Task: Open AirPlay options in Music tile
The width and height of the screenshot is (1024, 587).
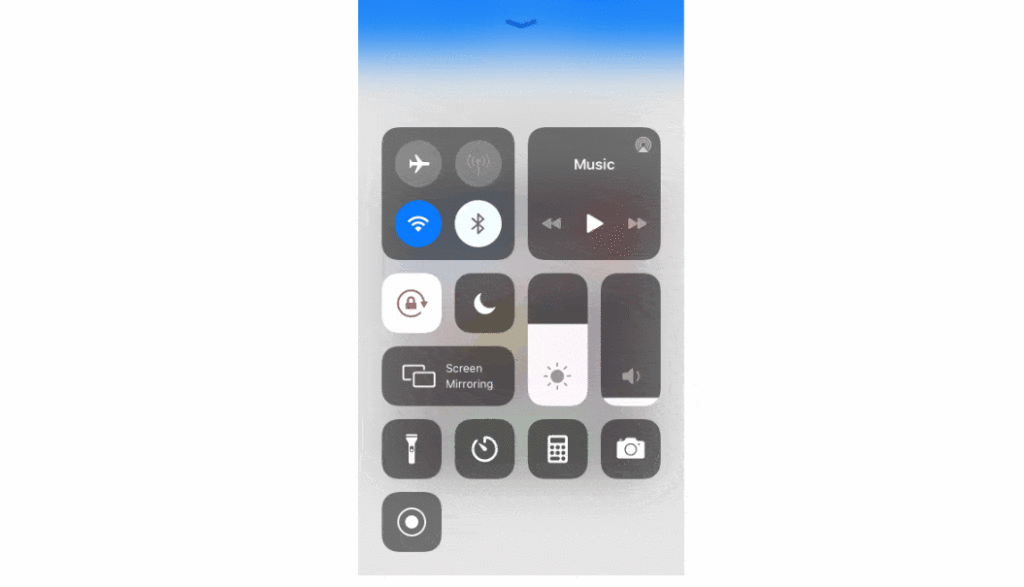Action: point(643,145)
